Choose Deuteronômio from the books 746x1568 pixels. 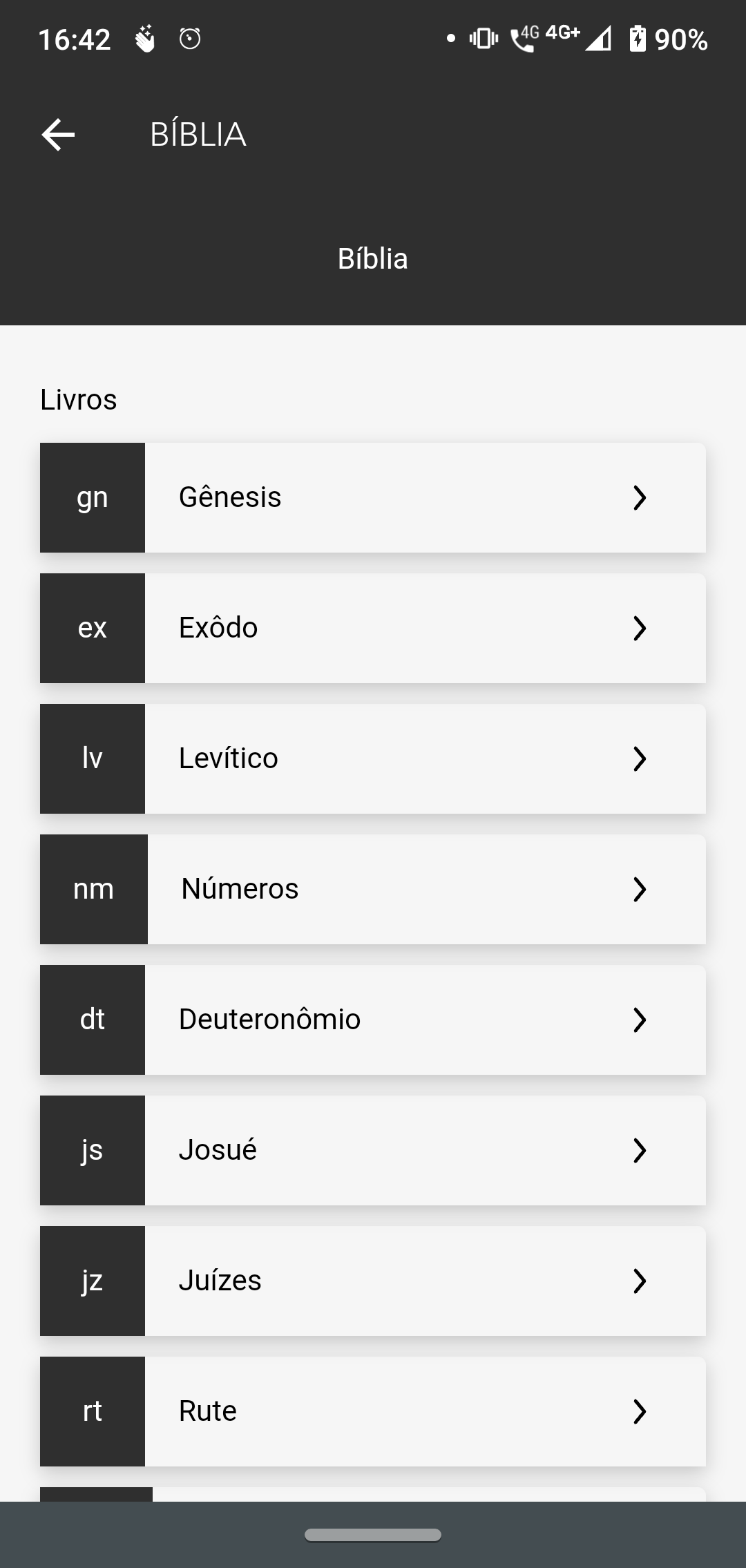pos(373,1020)
